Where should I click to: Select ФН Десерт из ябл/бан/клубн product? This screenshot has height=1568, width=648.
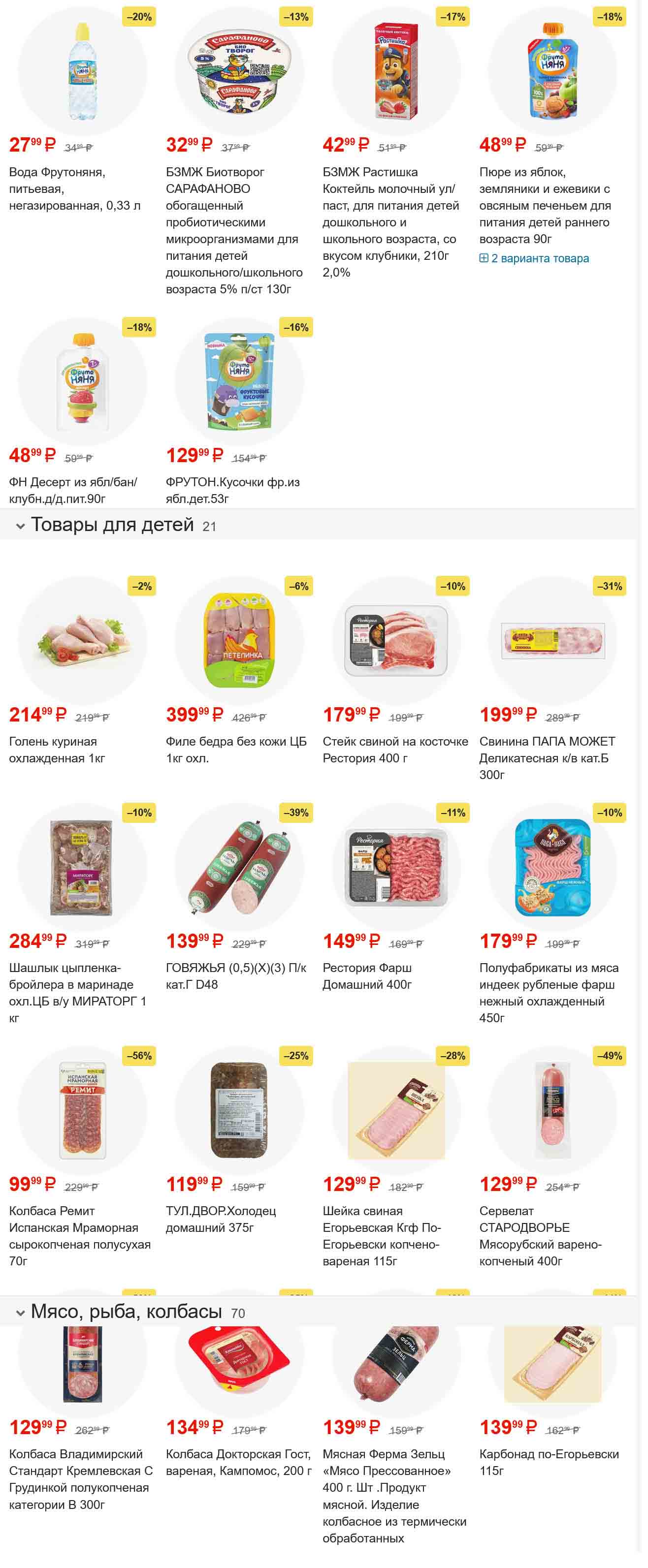(73, 490)
